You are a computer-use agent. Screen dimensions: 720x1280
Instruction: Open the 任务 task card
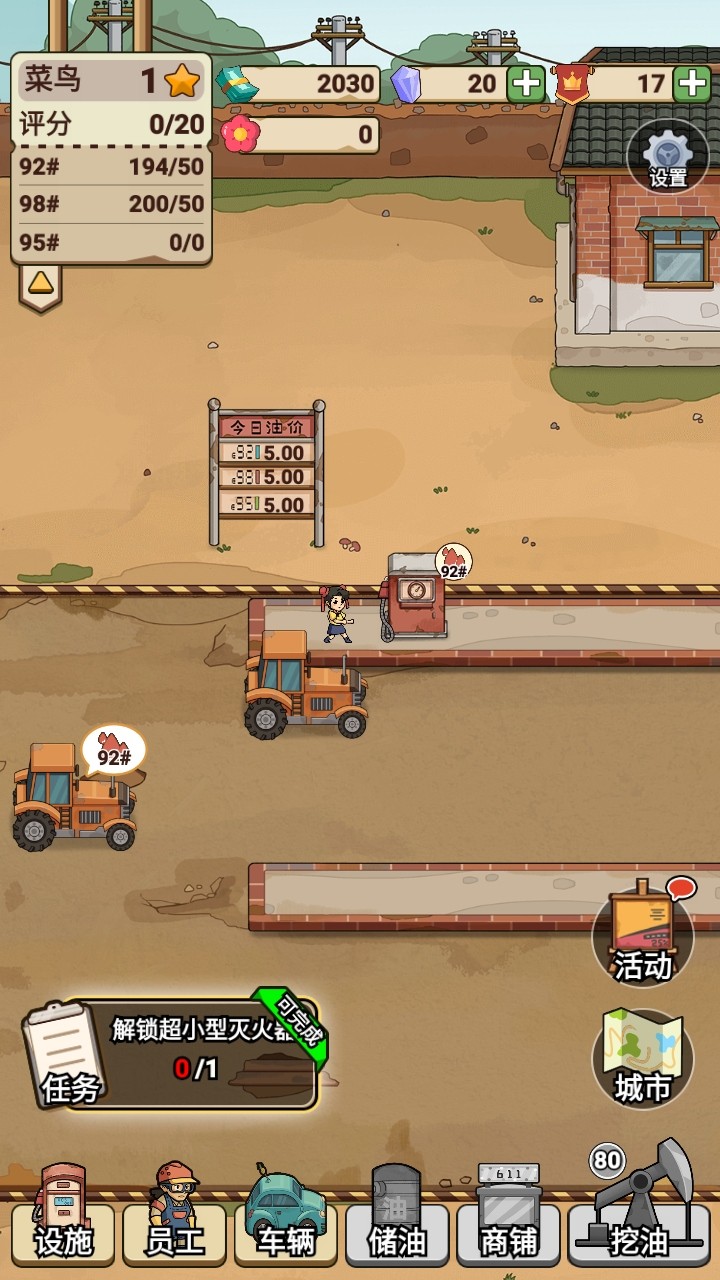[170, 1055]
